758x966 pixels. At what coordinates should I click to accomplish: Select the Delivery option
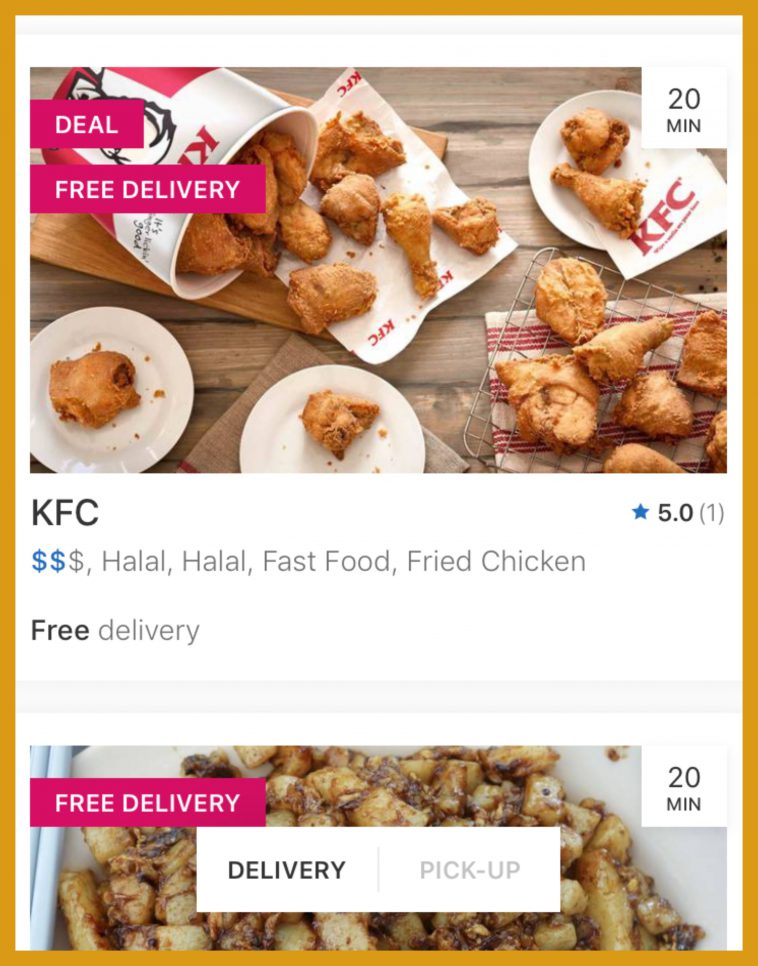[x=287, y=870]
